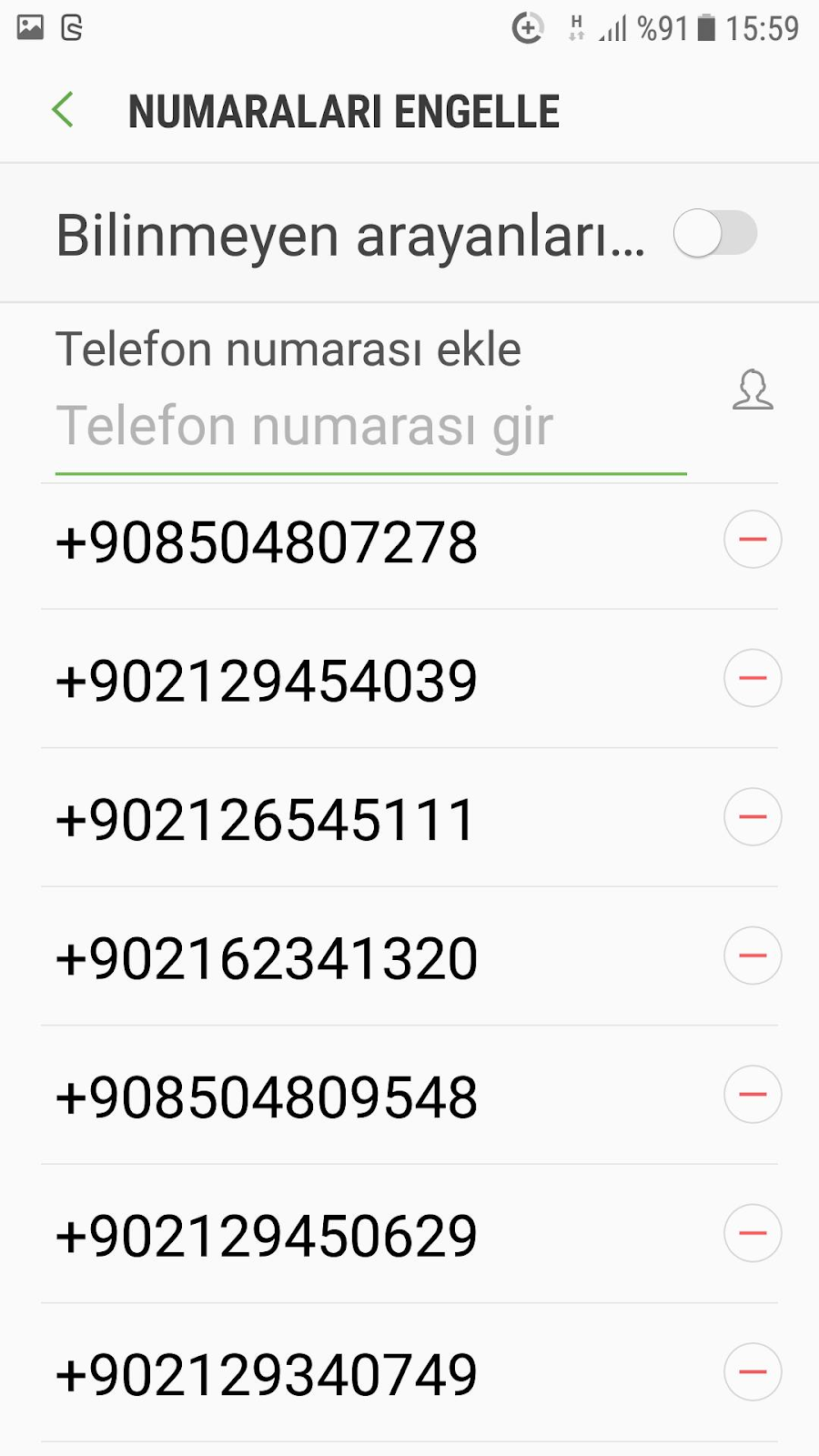Open contacts picker icon
Screen dimensions: 819x1456
tap(753, 389)
